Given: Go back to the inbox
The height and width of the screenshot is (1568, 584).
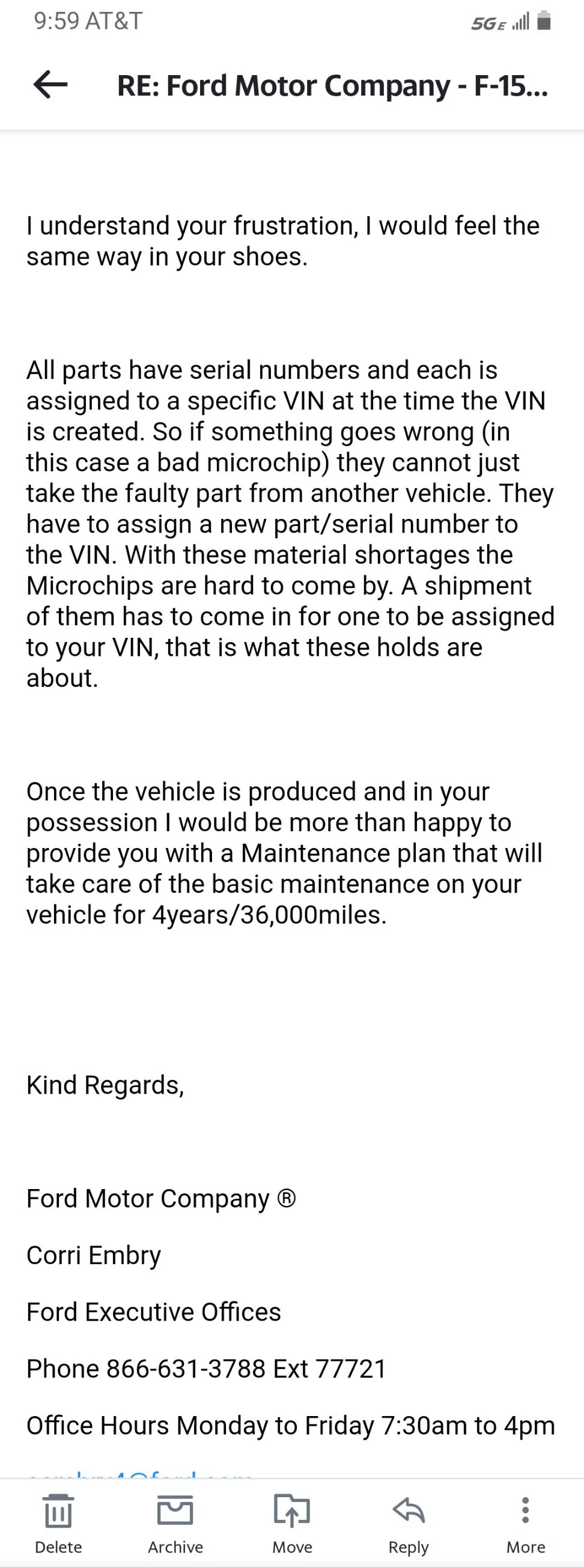Looking at the screenshot, I should pyautogui.click(x=50, y=85).
